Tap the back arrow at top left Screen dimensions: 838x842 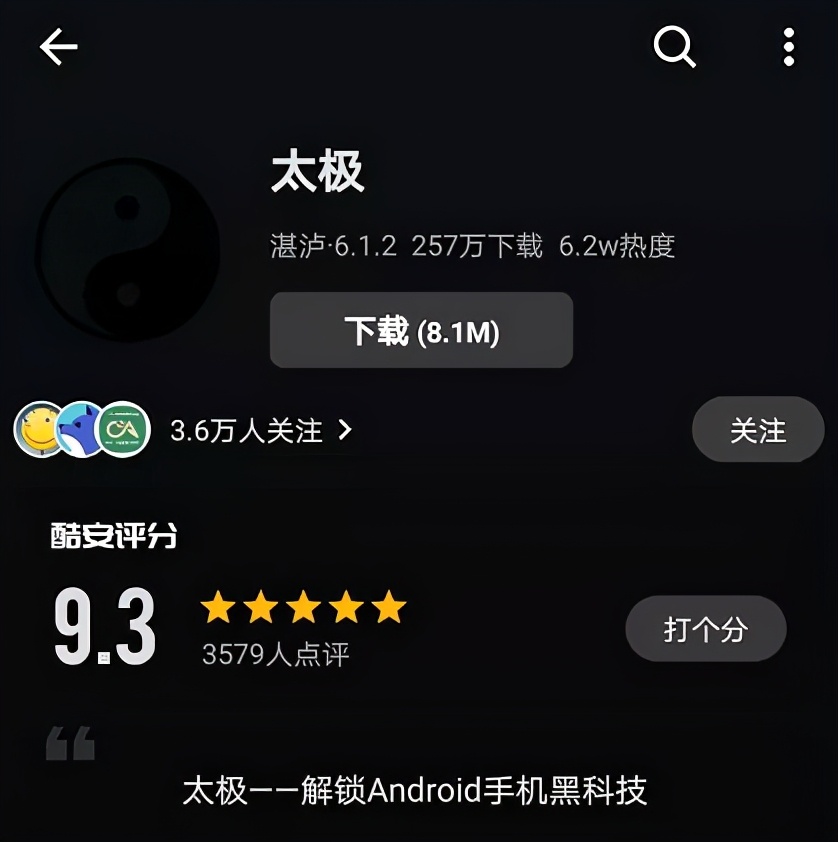point(59,47)
